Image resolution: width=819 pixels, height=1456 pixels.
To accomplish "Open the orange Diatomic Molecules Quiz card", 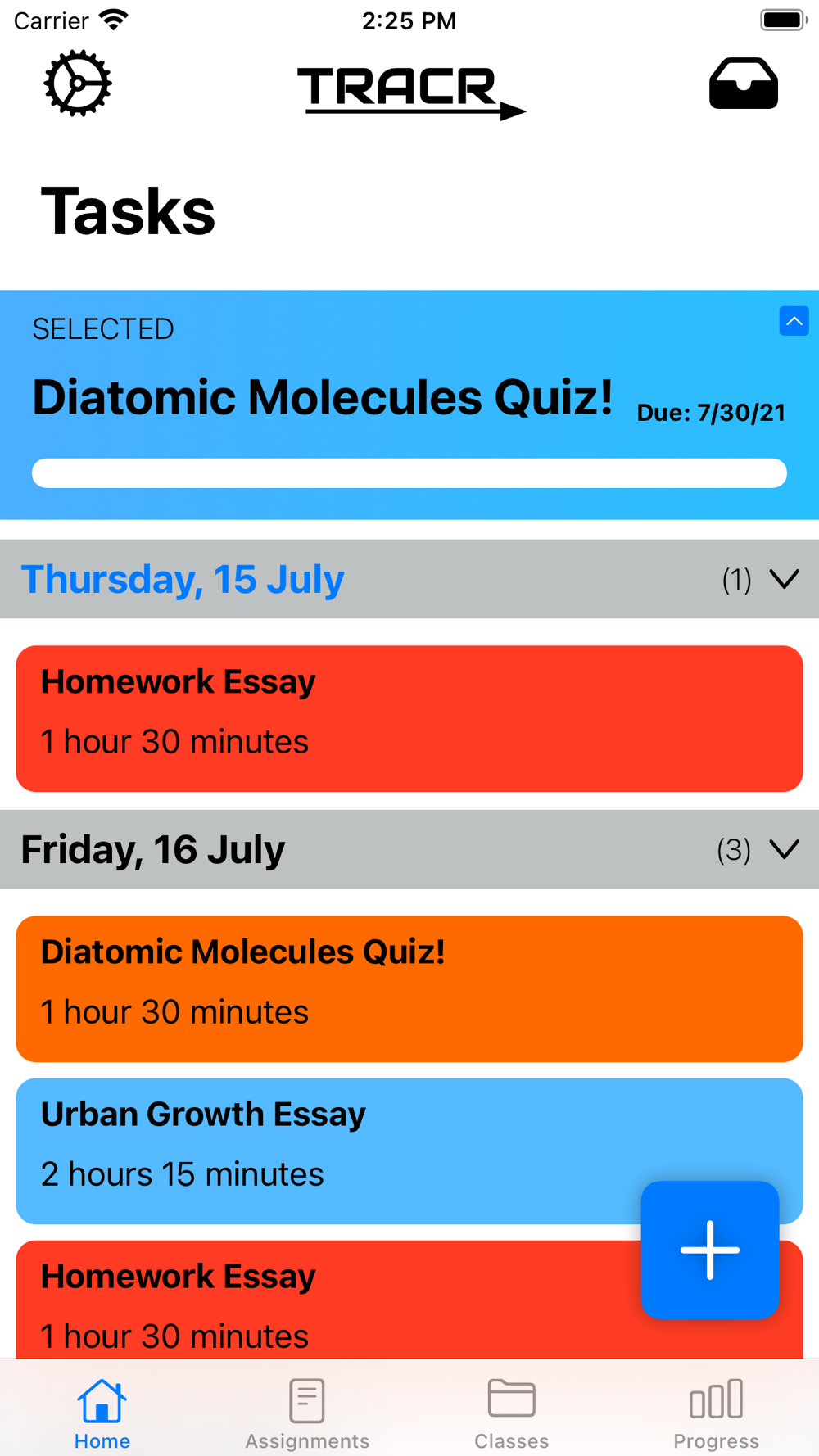I will [x=409, y=989].
